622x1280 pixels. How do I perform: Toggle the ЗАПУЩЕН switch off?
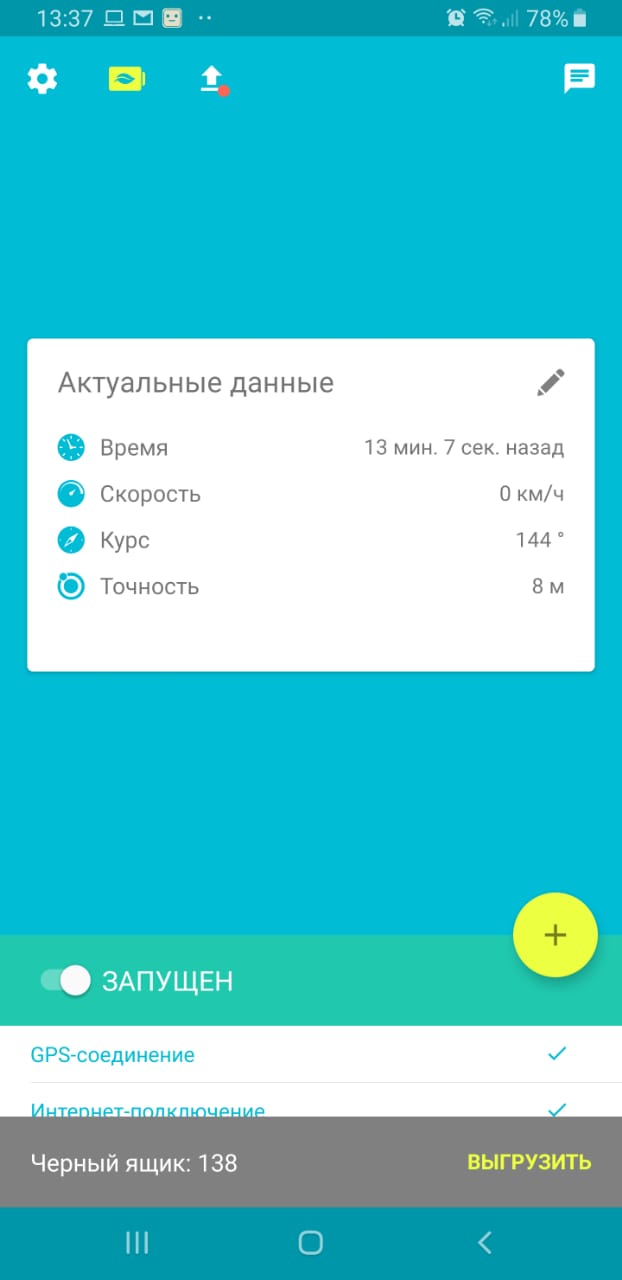coord(66,981)
